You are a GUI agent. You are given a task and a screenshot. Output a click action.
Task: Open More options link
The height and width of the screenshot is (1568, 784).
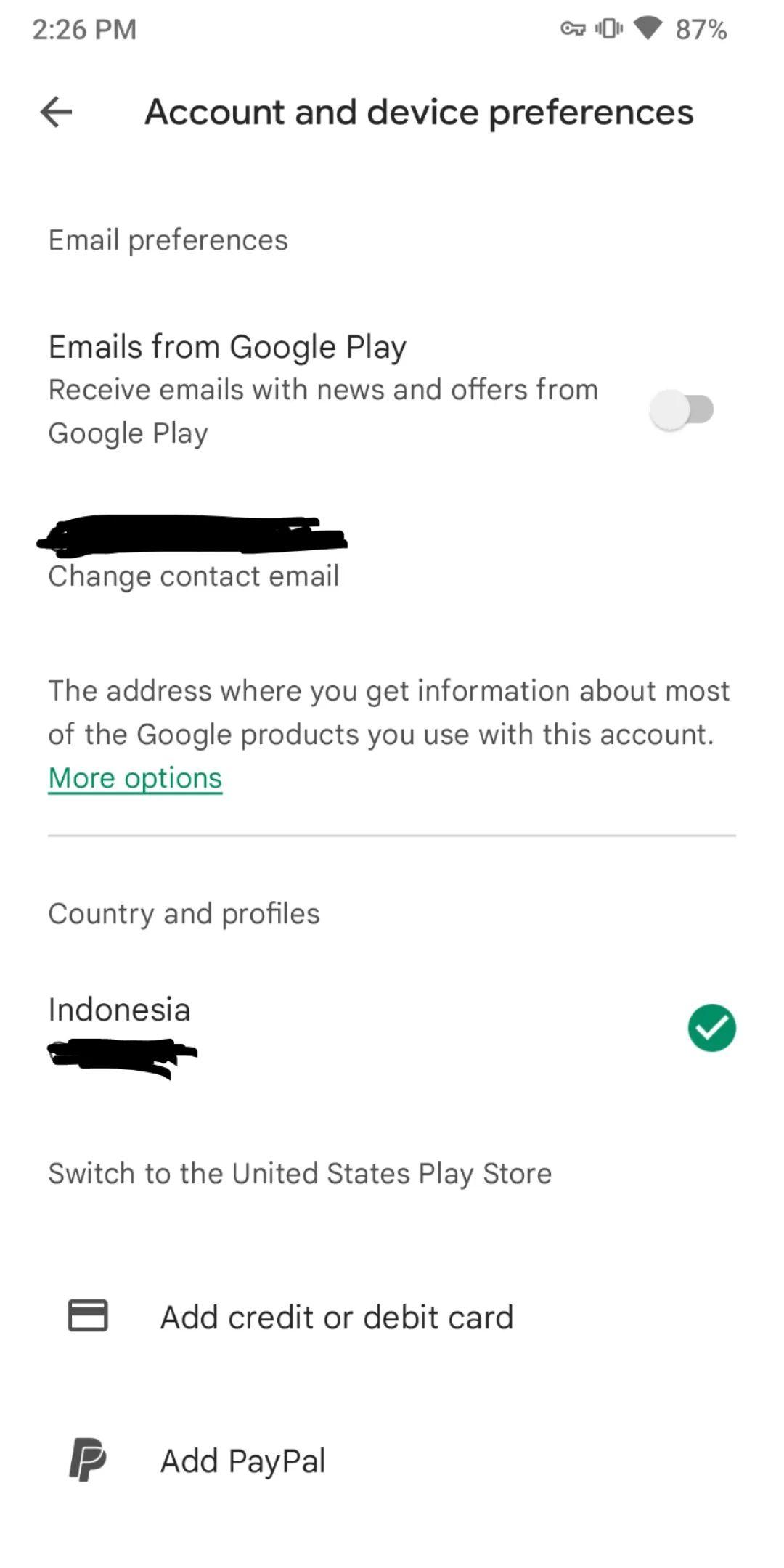[x=134, y=777]
